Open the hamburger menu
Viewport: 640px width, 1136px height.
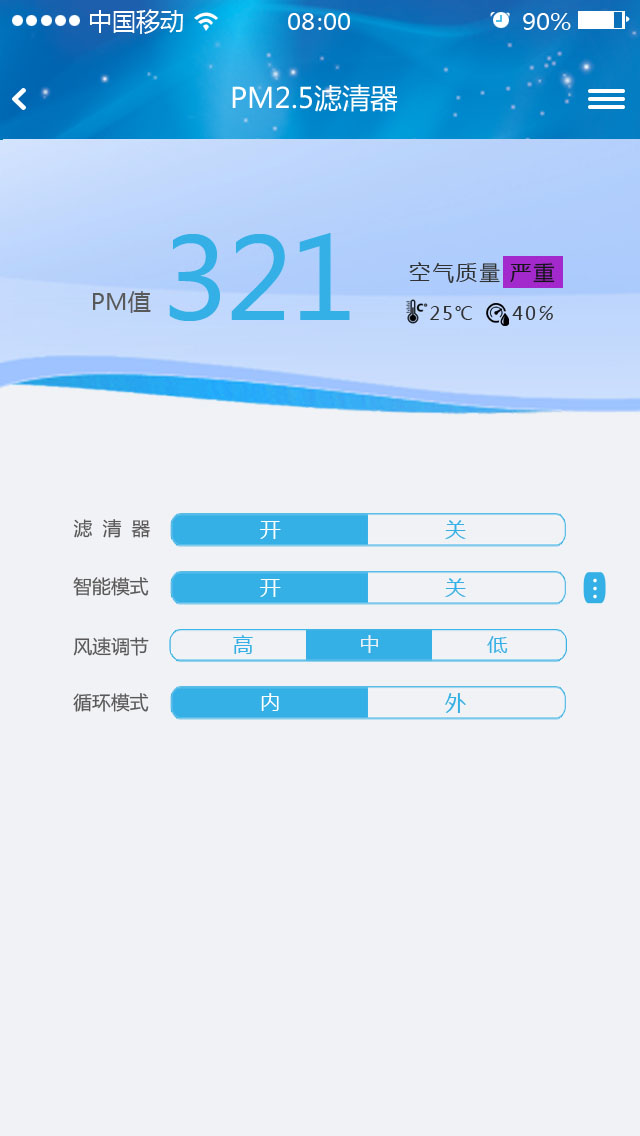606,99
